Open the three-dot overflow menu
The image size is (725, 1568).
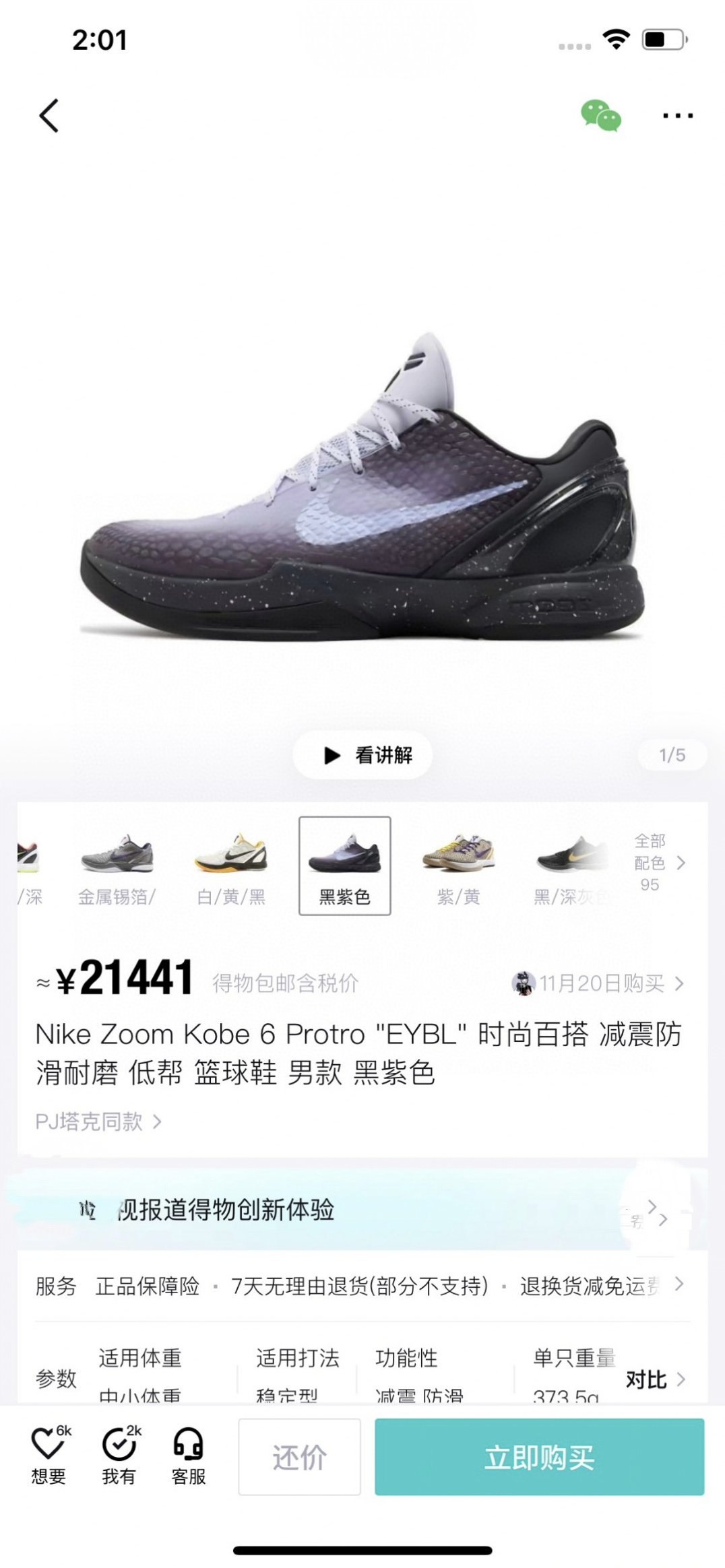677,116
